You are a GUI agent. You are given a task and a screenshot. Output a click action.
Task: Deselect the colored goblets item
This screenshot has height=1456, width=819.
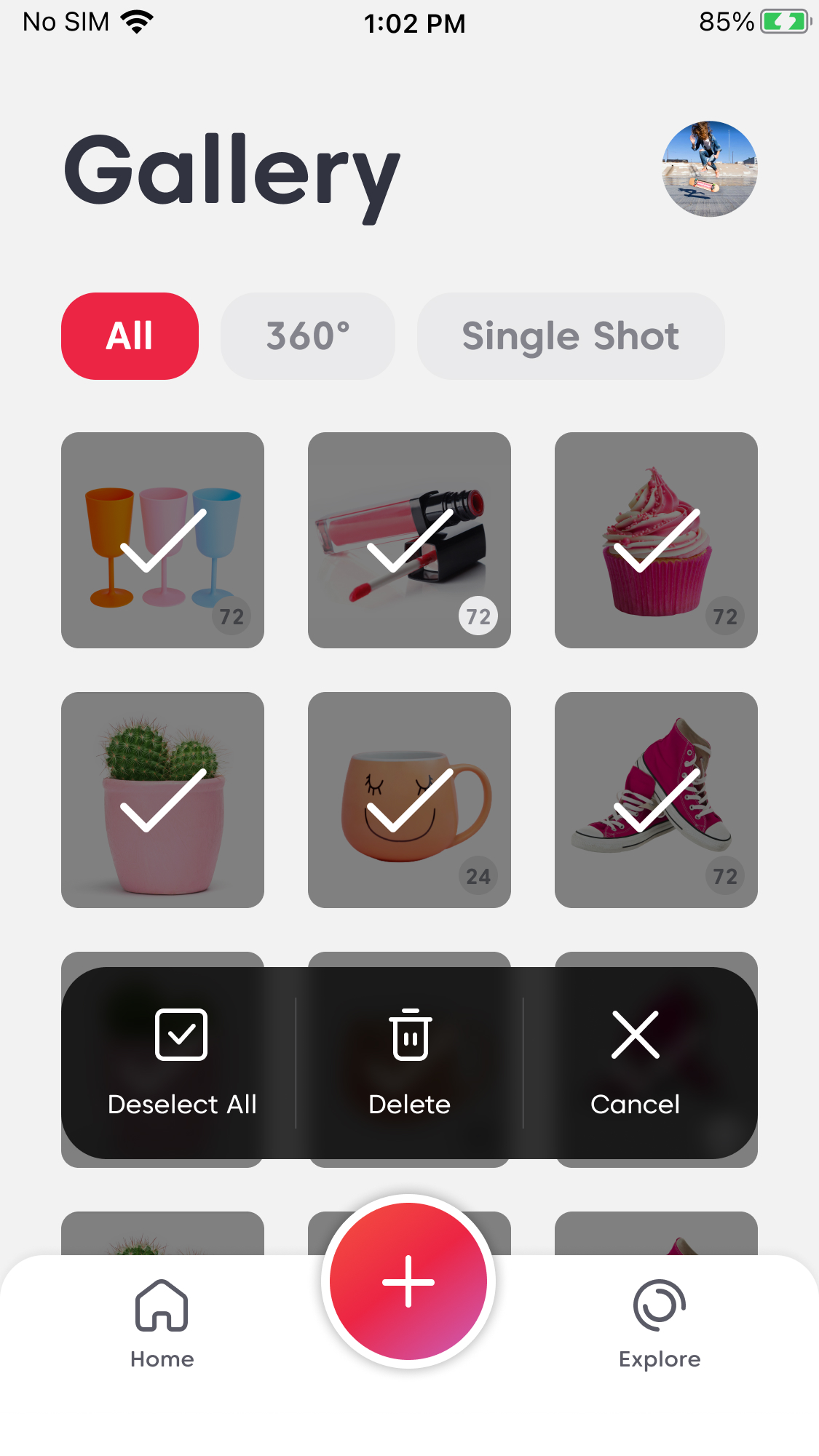point(162,540)
